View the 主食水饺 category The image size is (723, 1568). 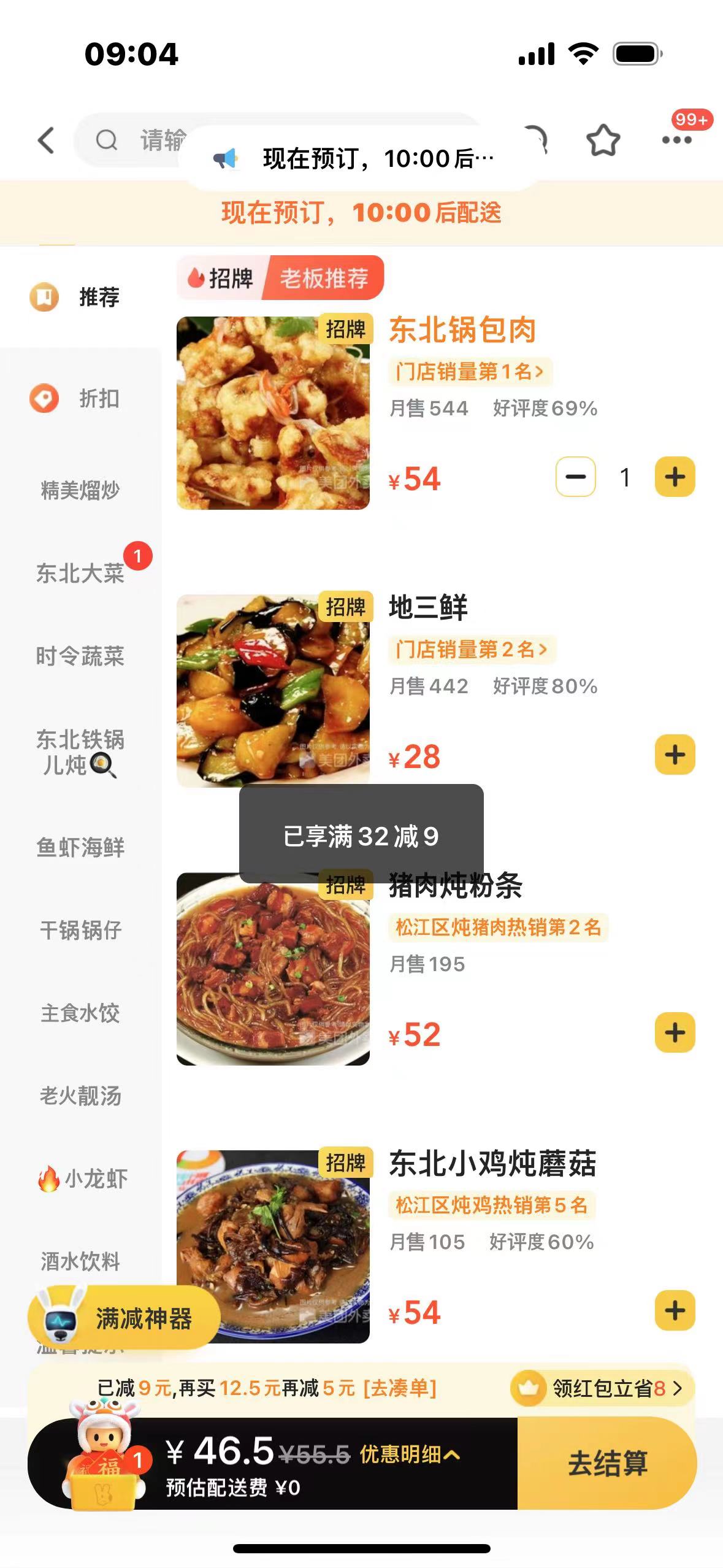click(80, 1013)
